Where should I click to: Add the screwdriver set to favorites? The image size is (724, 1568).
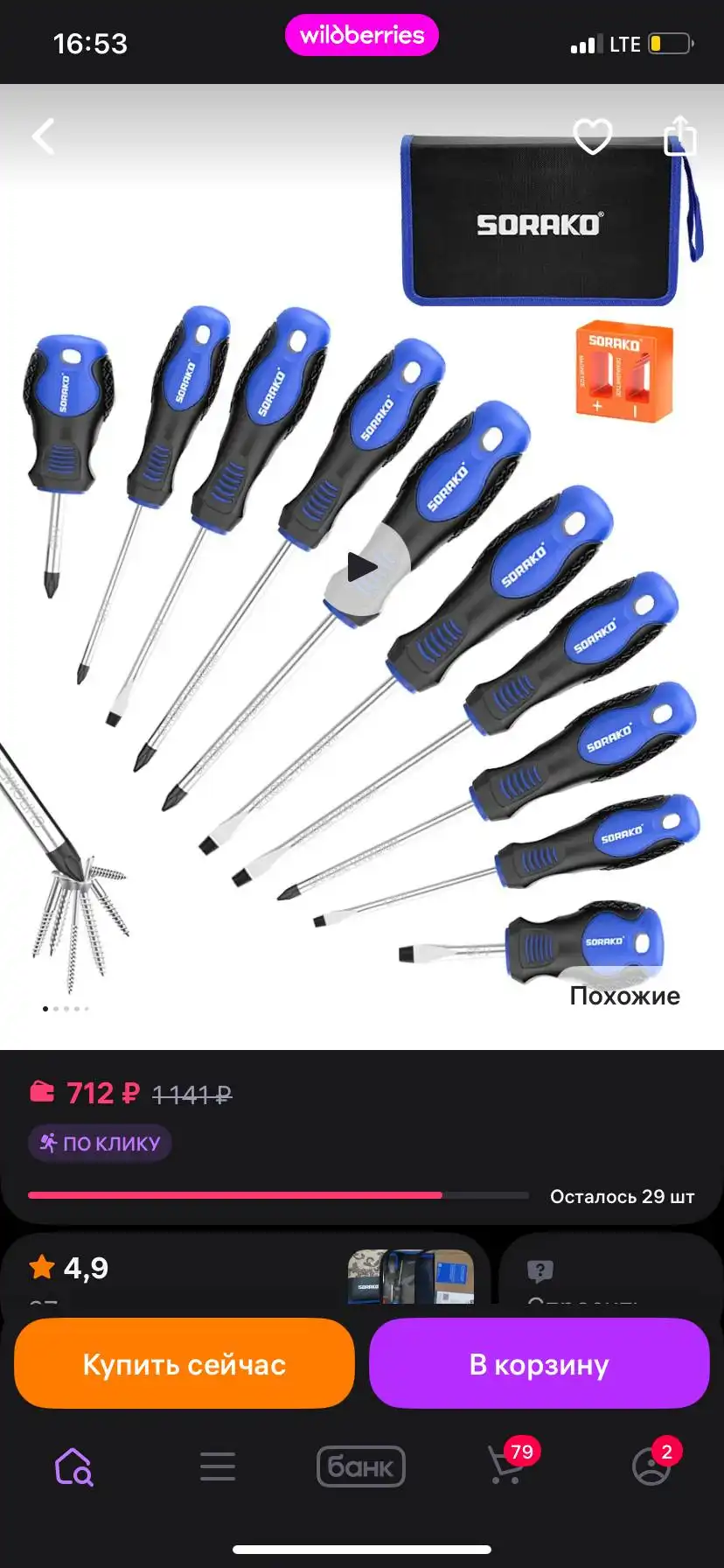(x=592, y=136)
